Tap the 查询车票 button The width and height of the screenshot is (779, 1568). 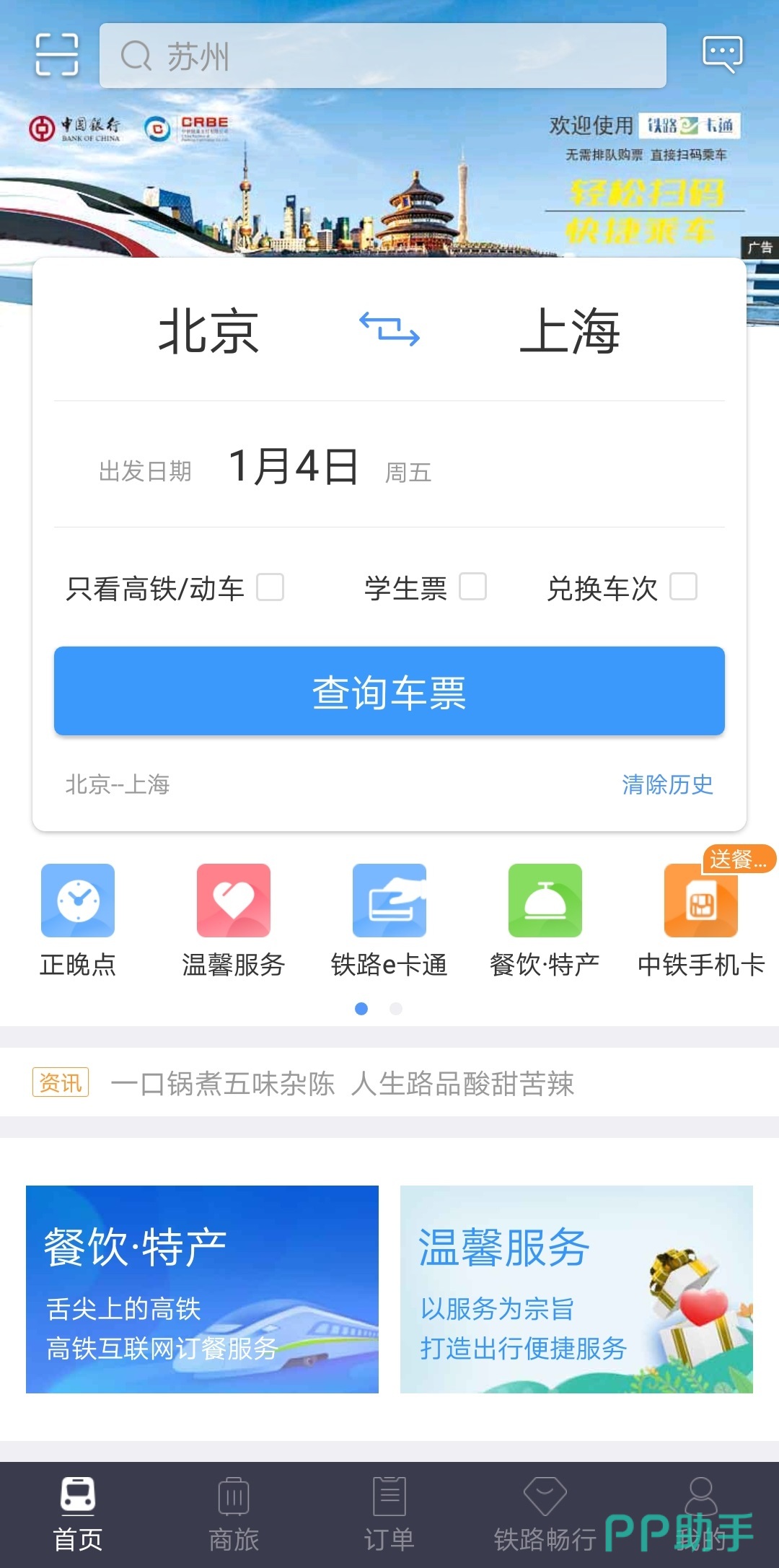click(389, 691)
